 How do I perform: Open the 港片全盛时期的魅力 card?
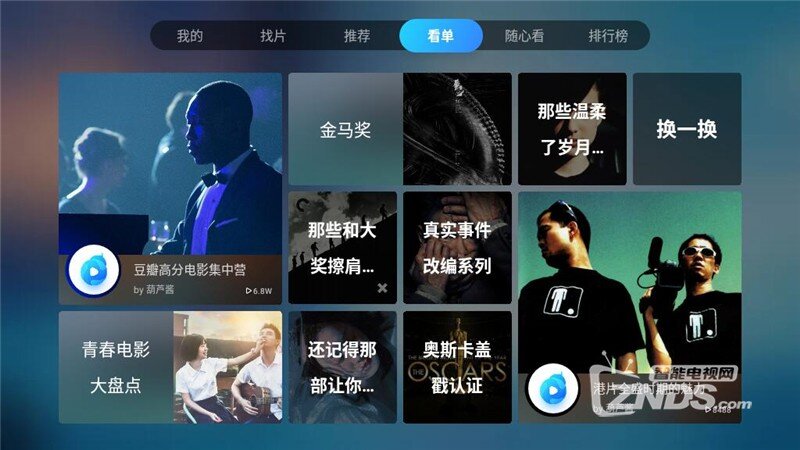629,307
